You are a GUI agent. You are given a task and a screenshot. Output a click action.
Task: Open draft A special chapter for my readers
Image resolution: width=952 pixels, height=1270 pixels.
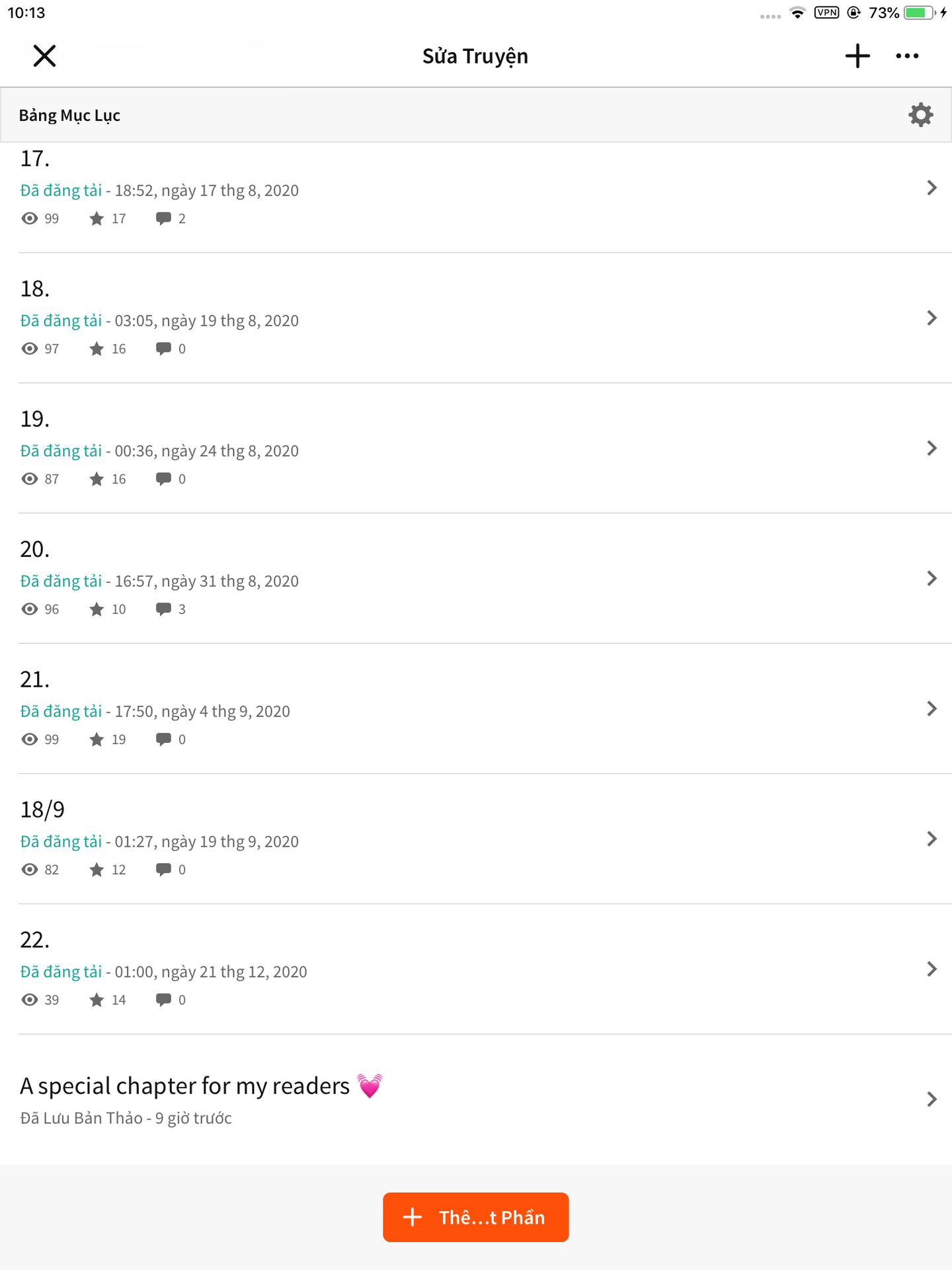point(476,1099)
